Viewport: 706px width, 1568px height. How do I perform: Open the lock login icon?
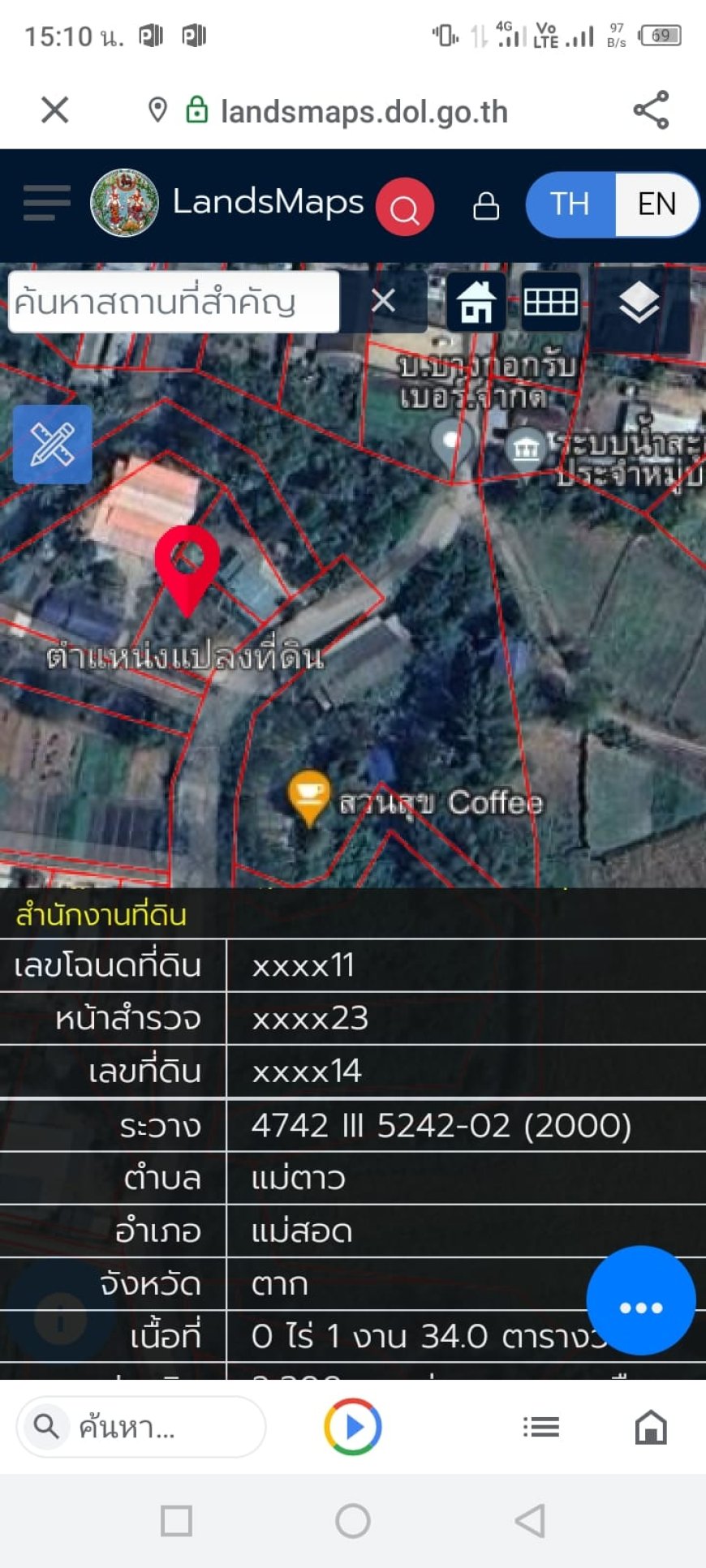[x=486, y=206]
